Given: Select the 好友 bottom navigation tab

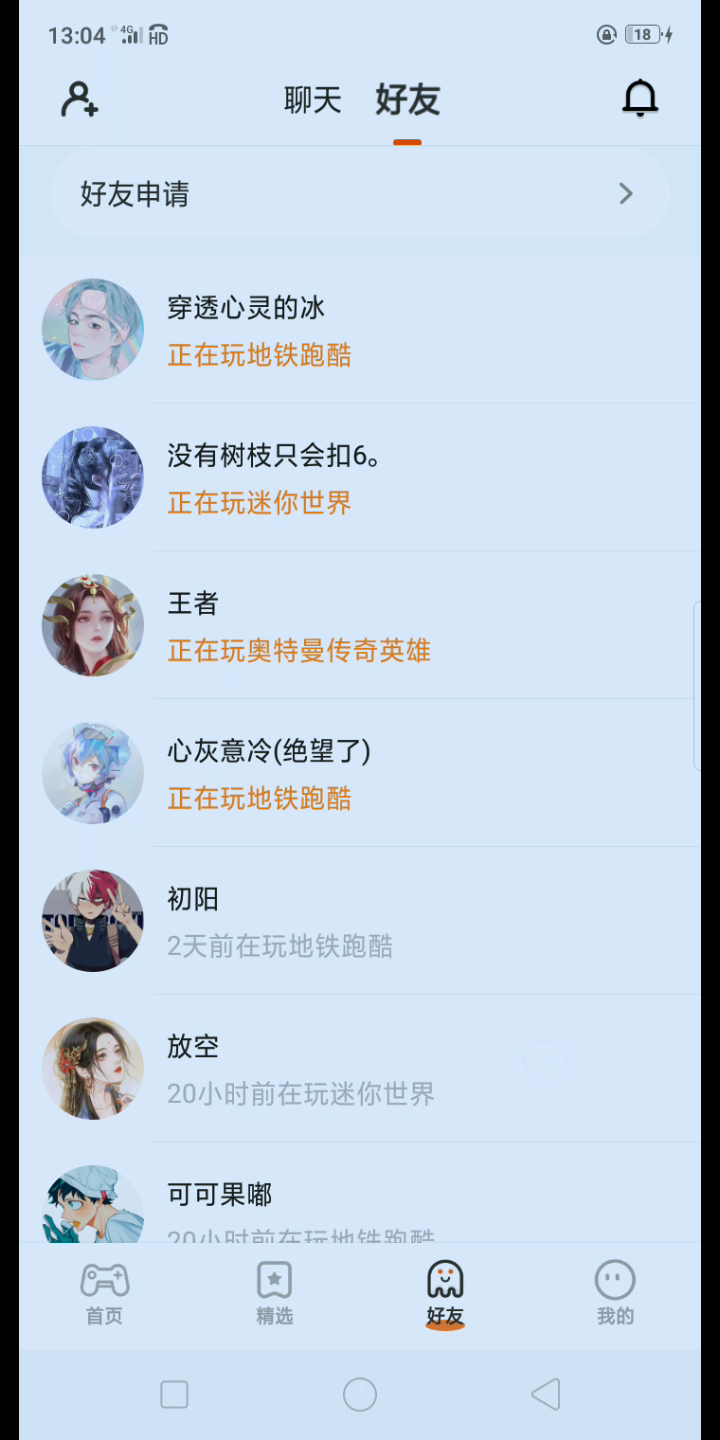Looking at the screenshot, I should coord(445,1294).
